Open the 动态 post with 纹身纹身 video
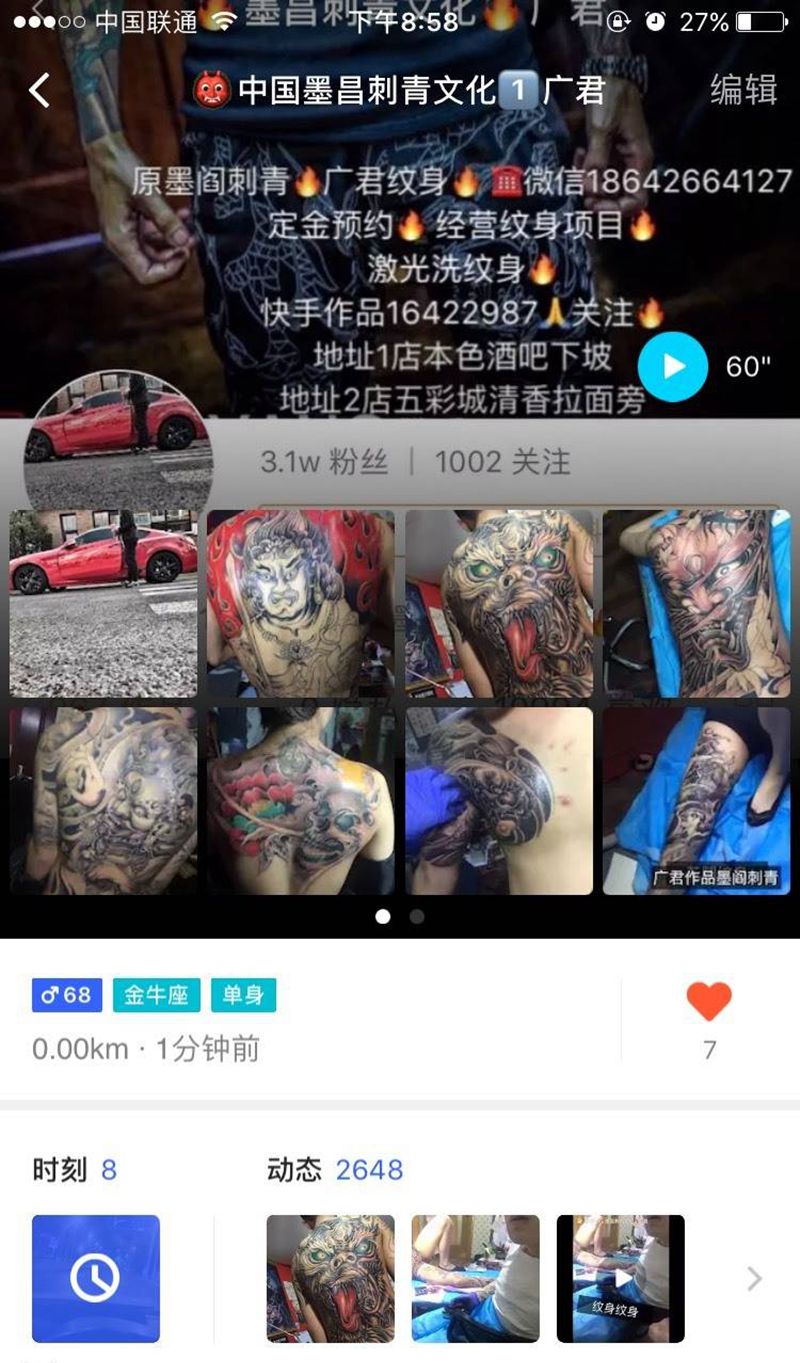Image resolution: width=800 pixels, height=1363 pixels. pyautogui.click(x=620, y=1278)
